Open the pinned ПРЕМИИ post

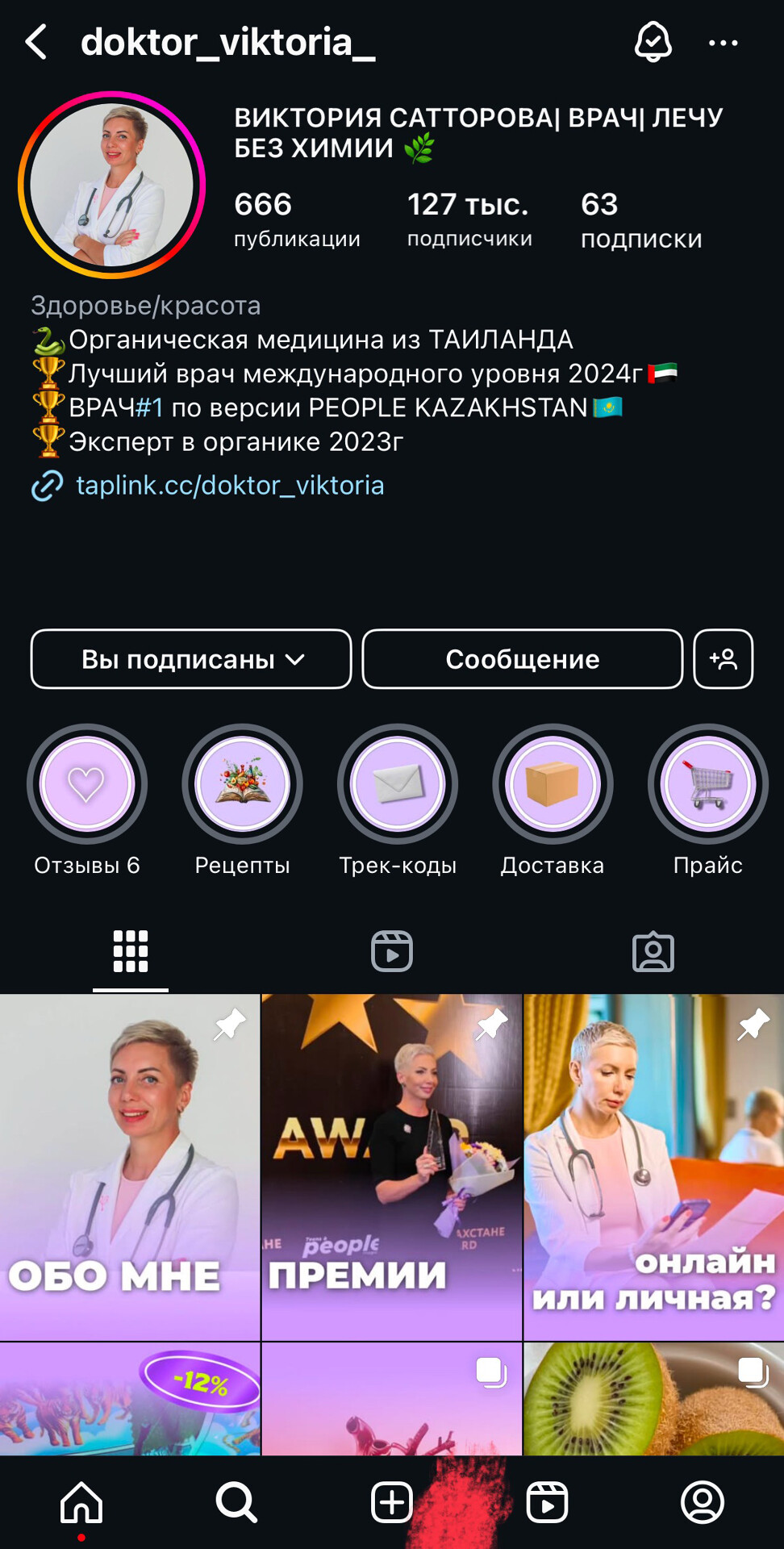(x=392, y=1167)
